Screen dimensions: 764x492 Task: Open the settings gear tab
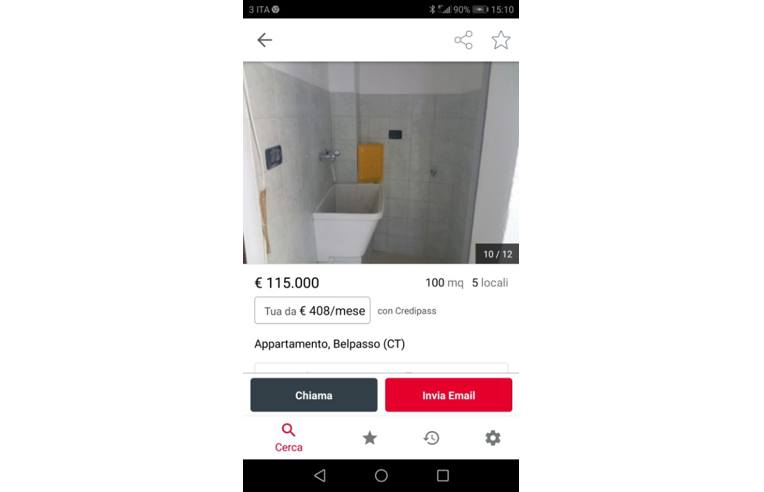pyautogui.click(x=492, y=438)
